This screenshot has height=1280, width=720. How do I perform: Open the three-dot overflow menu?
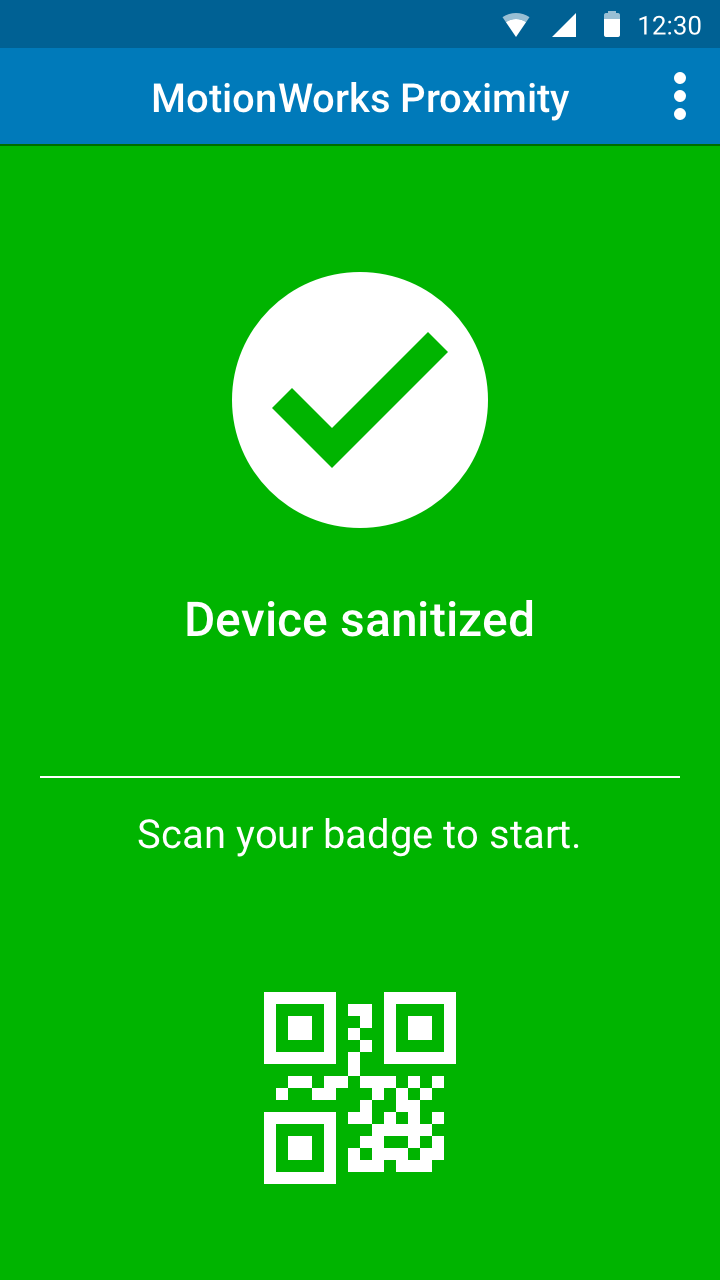(x=680, y=96)
